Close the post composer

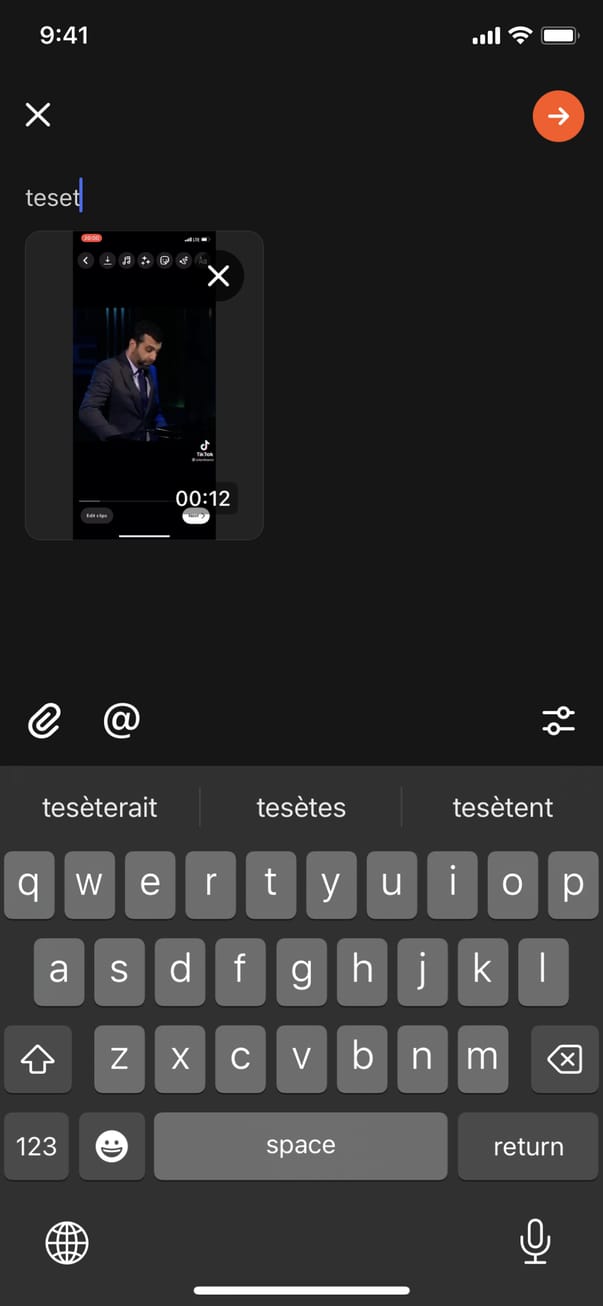[x=38, y=115]
